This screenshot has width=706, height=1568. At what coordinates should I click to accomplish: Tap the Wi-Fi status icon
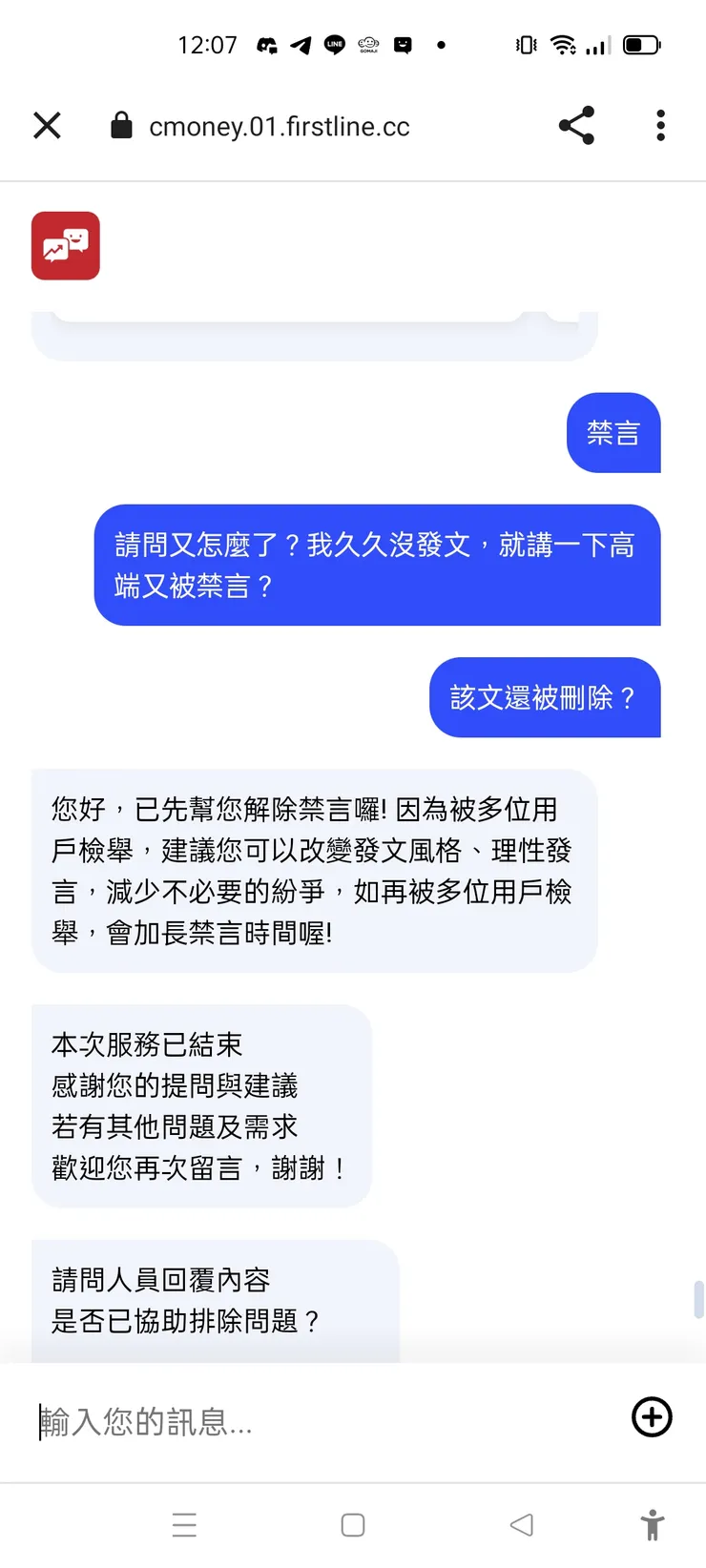pos(565,43)
